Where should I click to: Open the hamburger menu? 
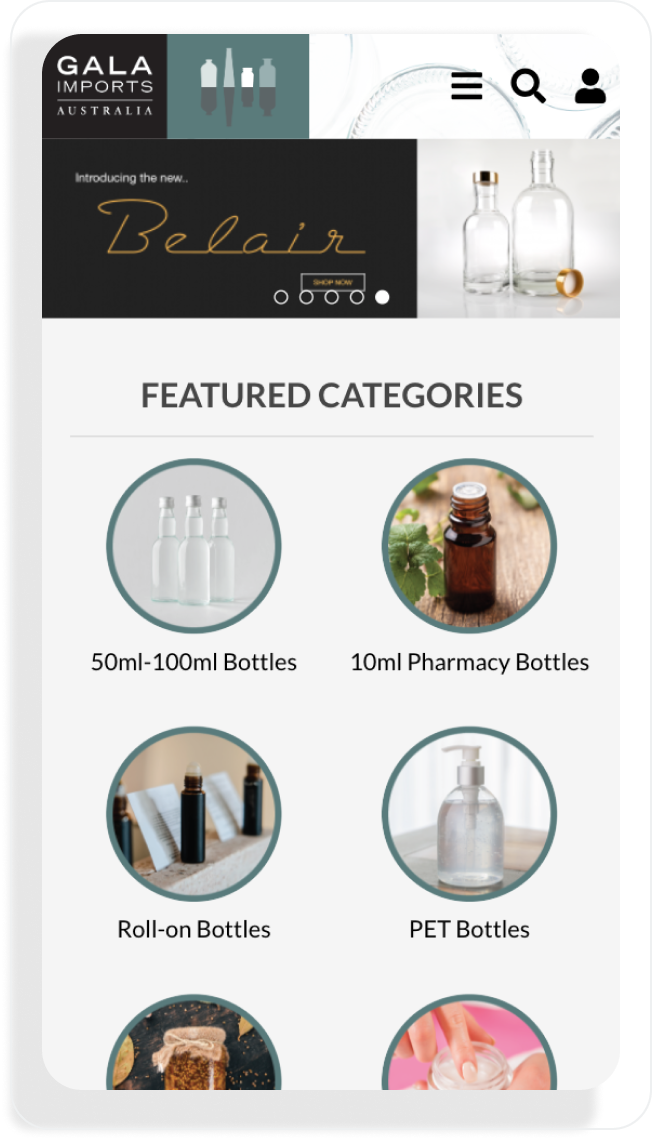tap(466, 86)
